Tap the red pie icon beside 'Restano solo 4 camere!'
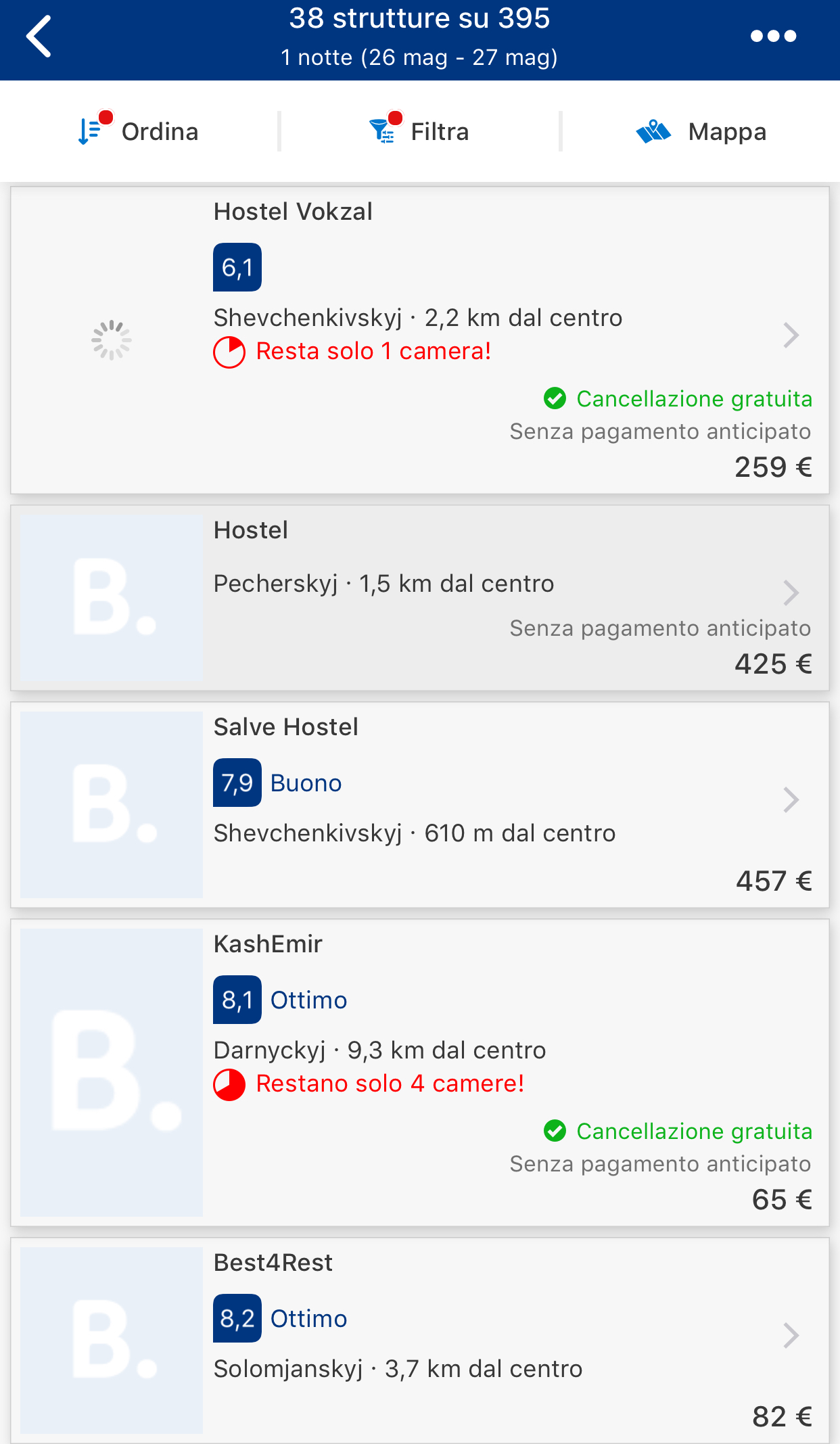This screenshot has height=1444, width=840. click(229, 1083)
